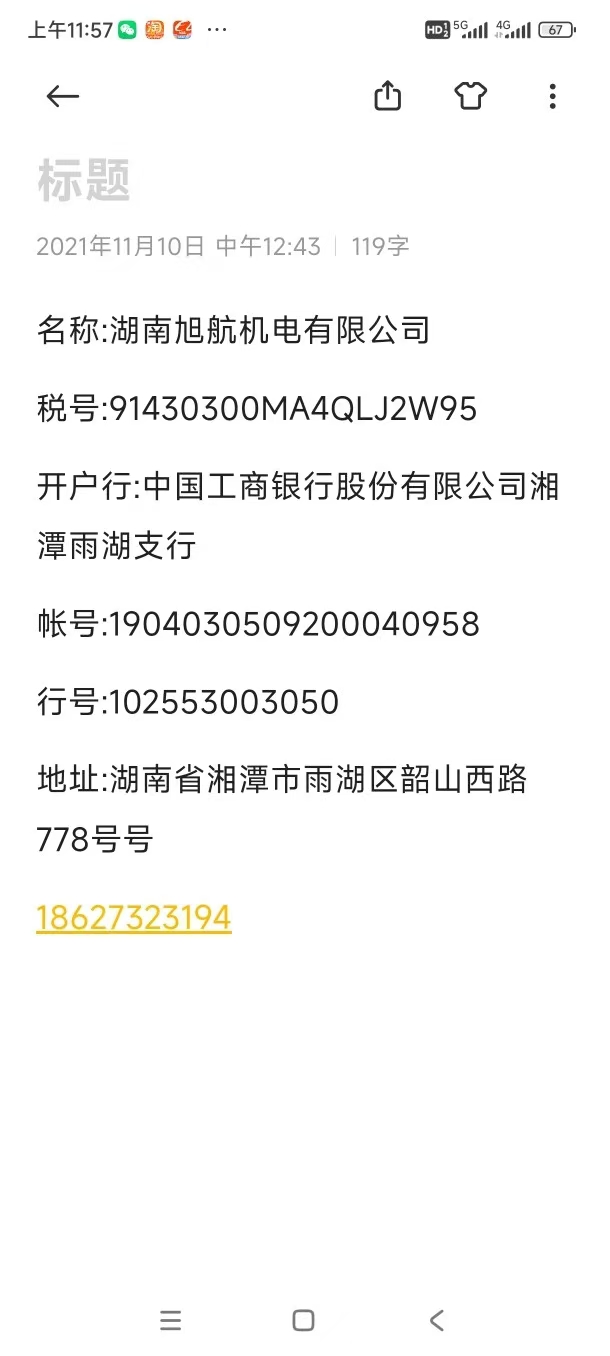Tap the 标题 title field
The height and width of the screenshot is (1356, 610).
(x=85, y=181)
